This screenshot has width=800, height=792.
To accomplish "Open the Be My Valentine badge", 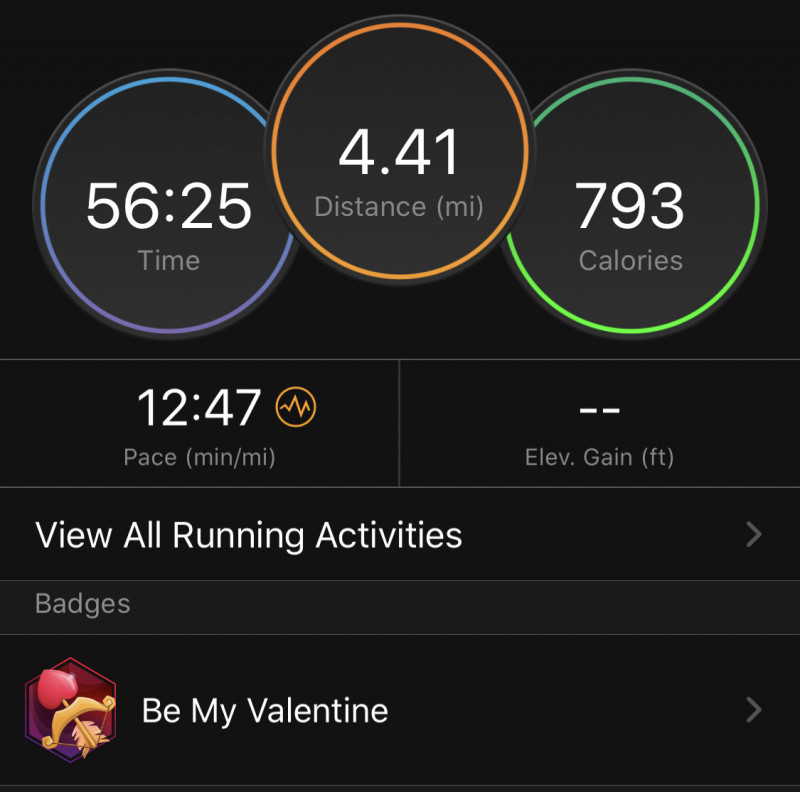I will [x=399, y=711].
